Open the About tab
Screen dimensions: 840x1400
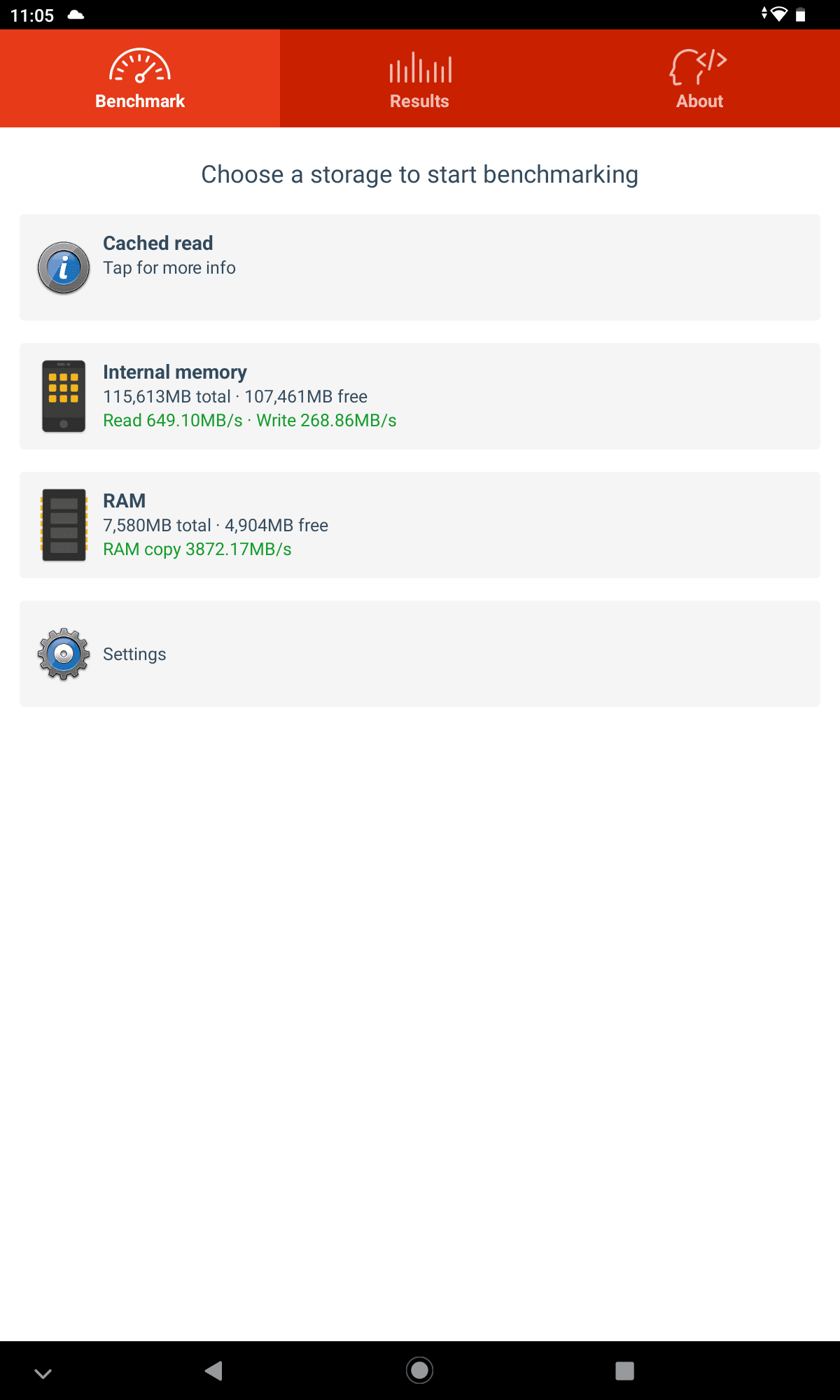pos(700,78)
